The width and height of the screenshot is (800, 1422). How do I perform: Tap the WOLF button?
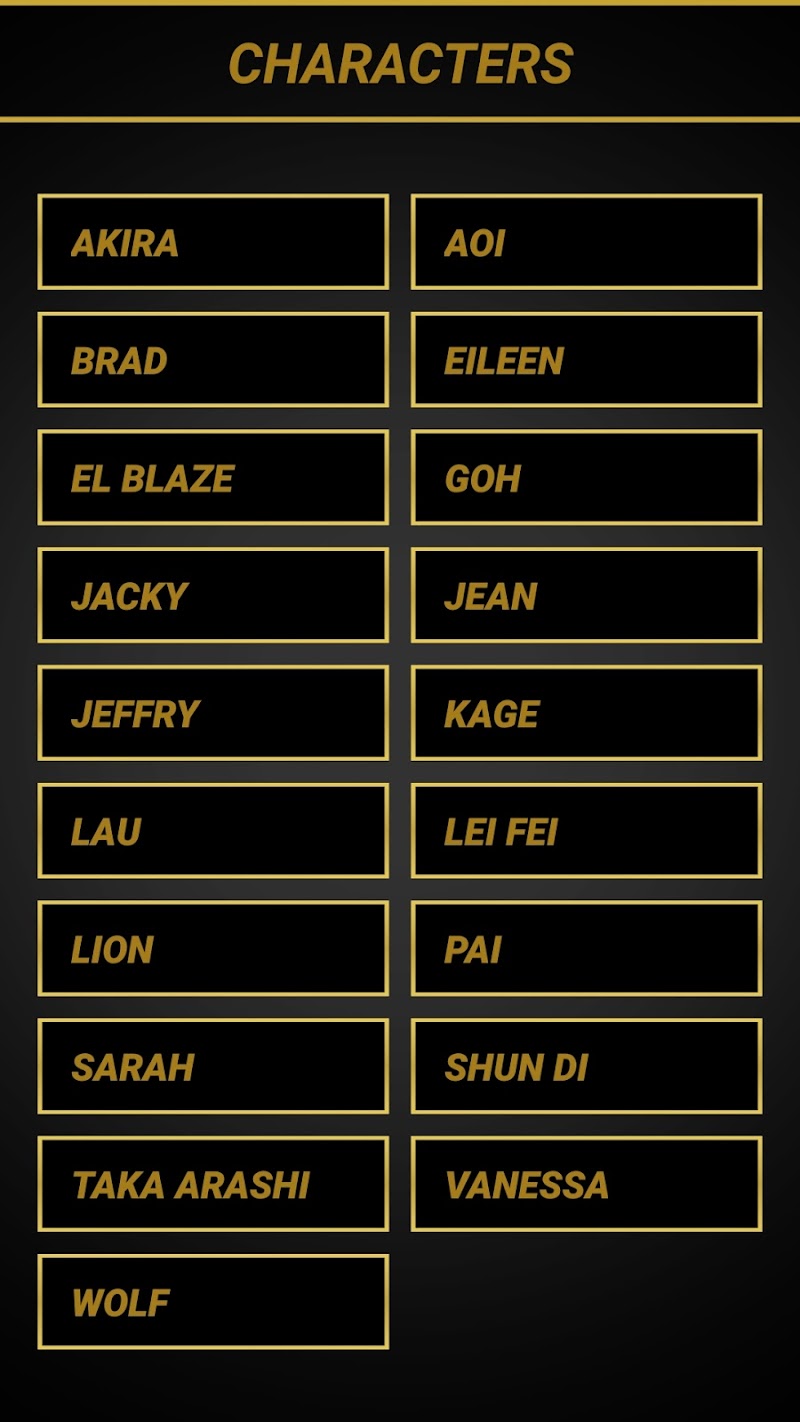pos(213,1302)
